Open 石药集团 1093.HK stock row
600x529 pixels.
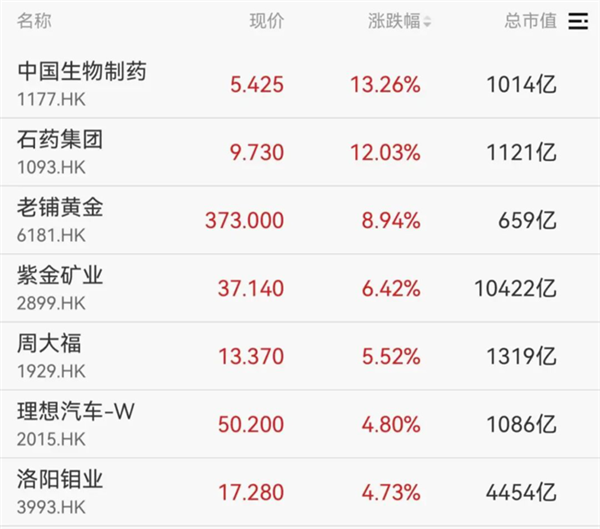tap(300, 152)
